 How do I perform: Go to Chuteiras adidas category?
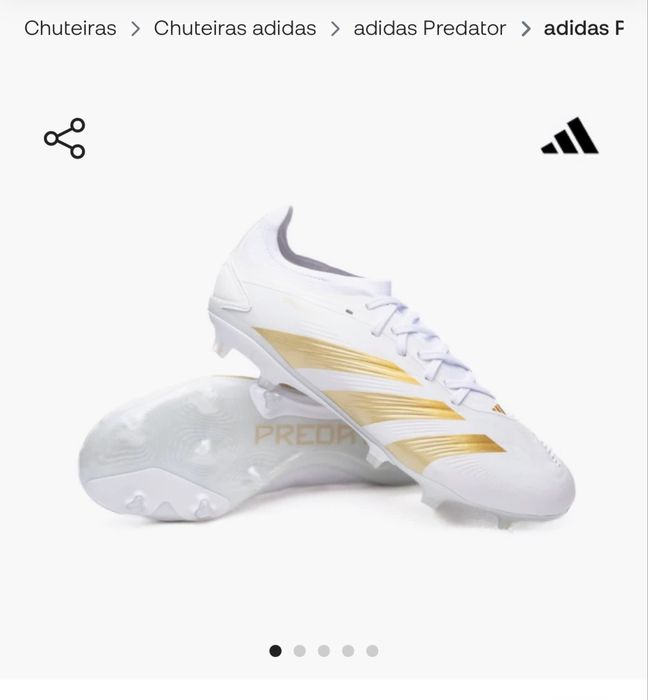point(235,28)
